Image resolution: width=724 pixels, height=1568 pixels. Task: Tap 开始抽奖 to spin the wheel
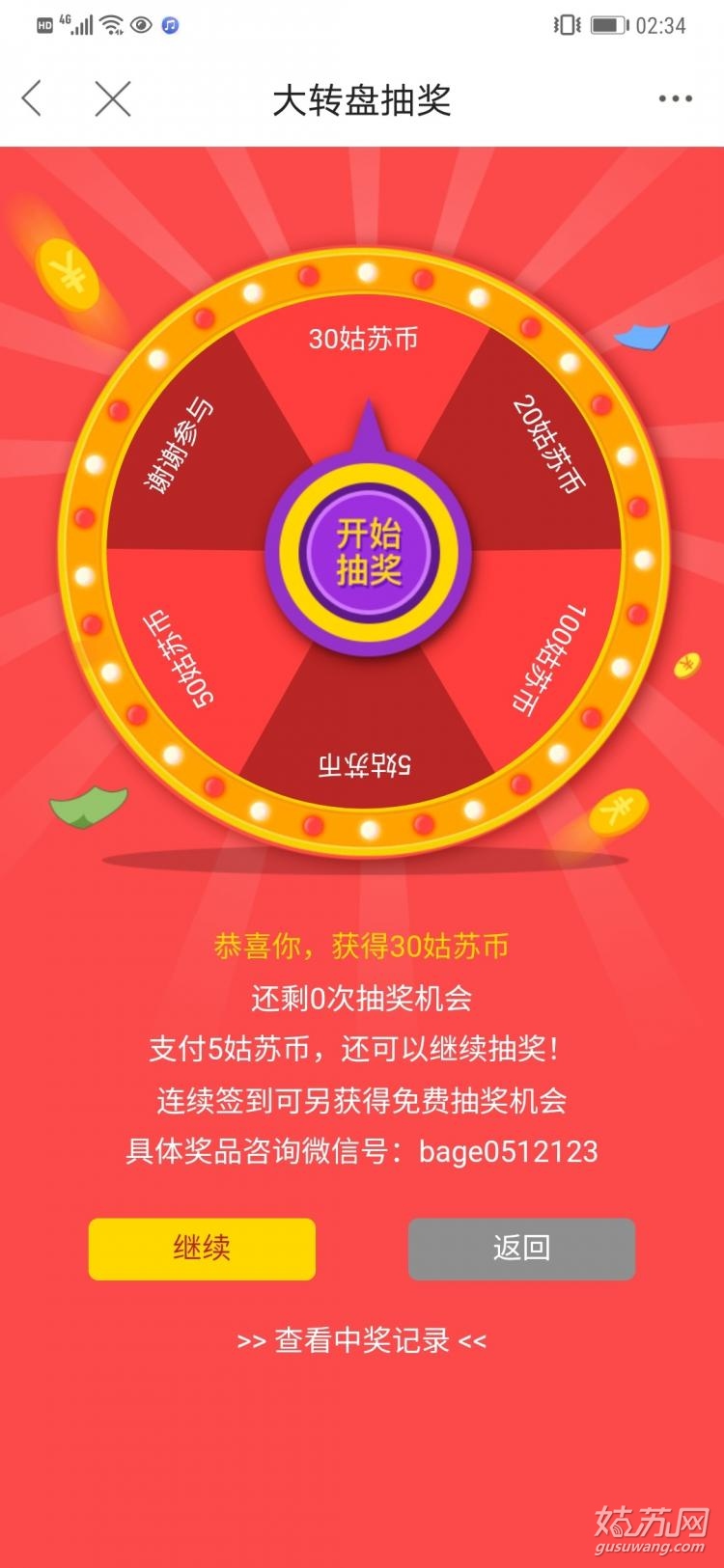tap(368, 552)
